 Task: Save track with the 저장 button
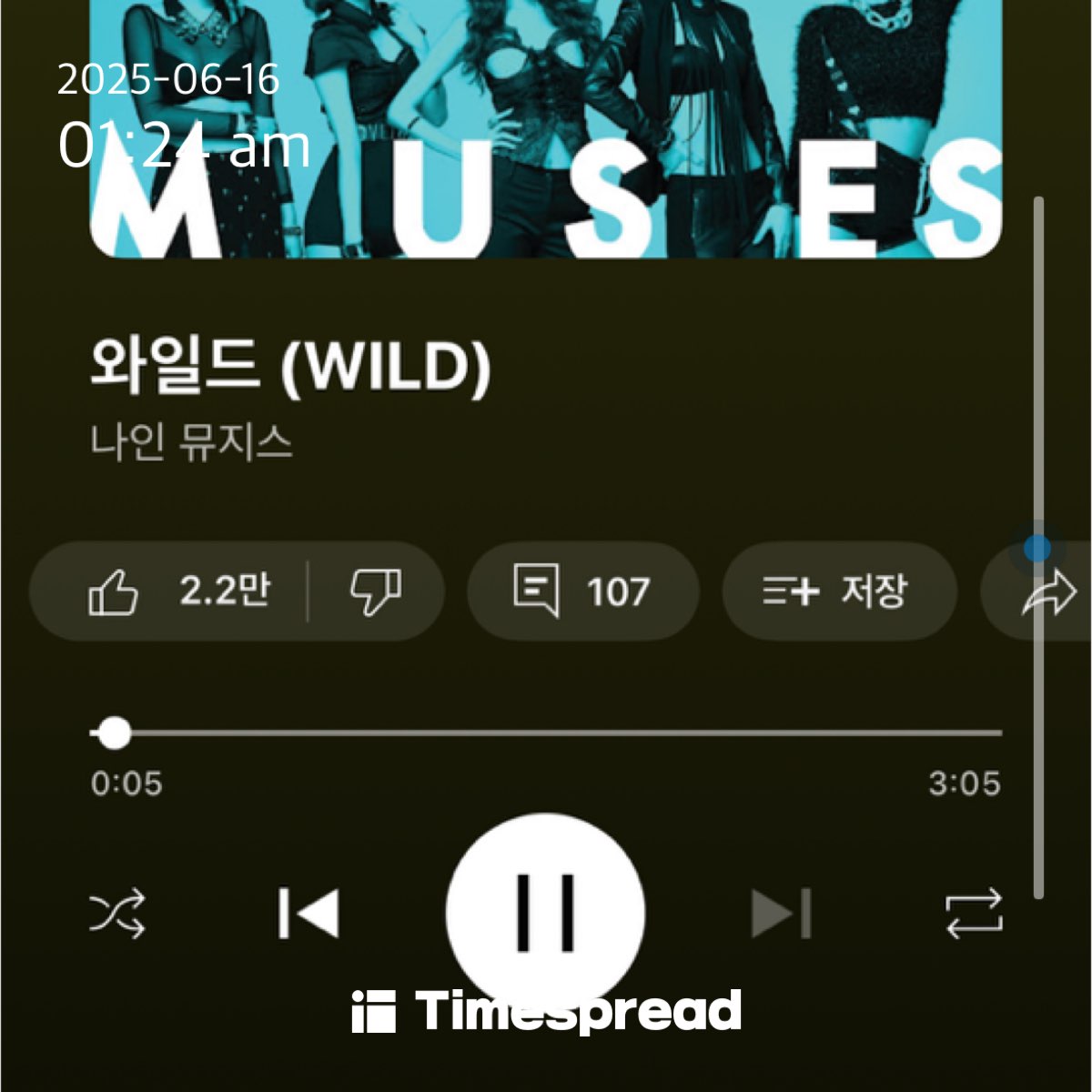(838, 591)
